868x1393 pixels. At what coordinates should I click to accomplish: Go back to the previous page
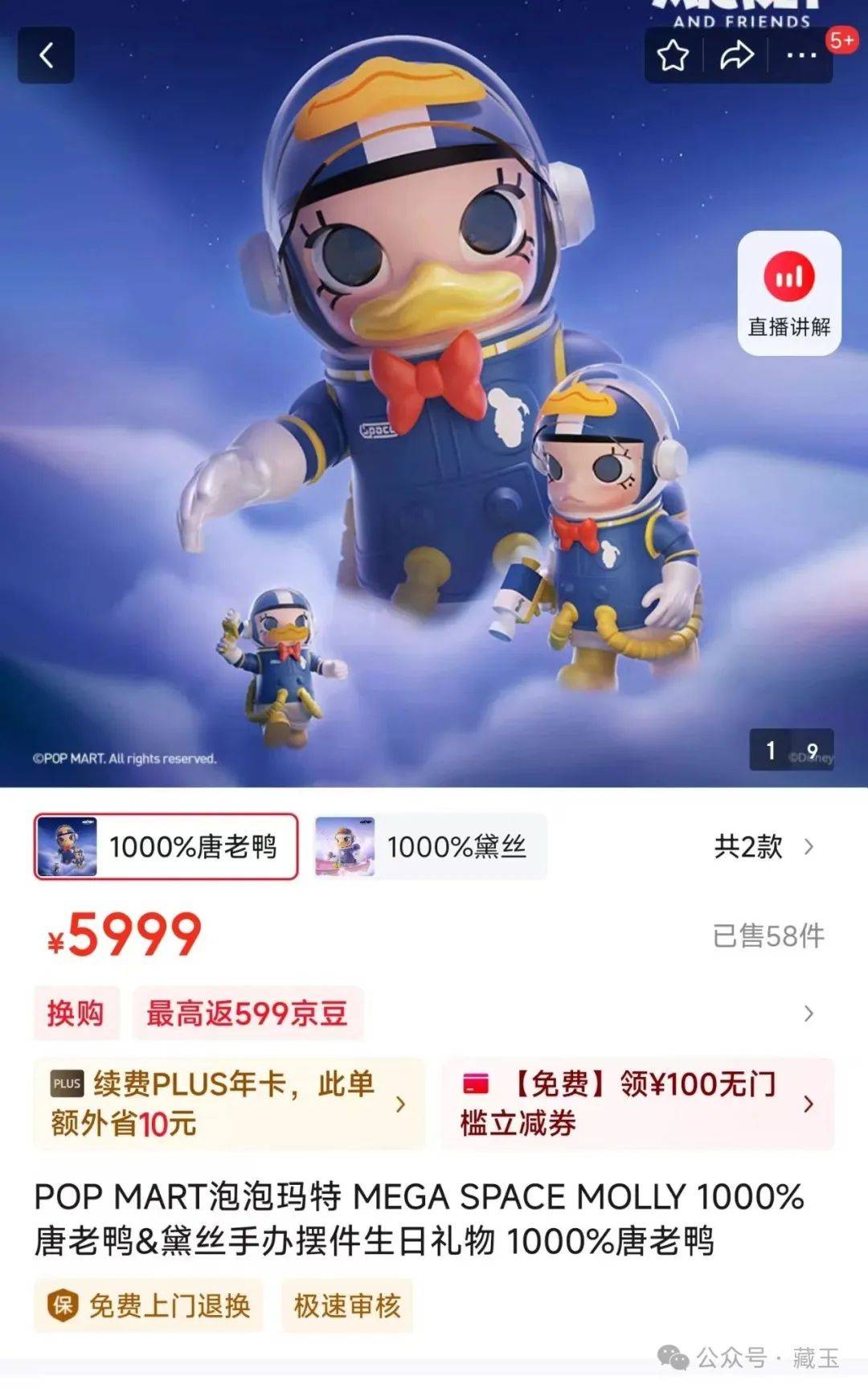pyautogui.click(x=46, y=55)
